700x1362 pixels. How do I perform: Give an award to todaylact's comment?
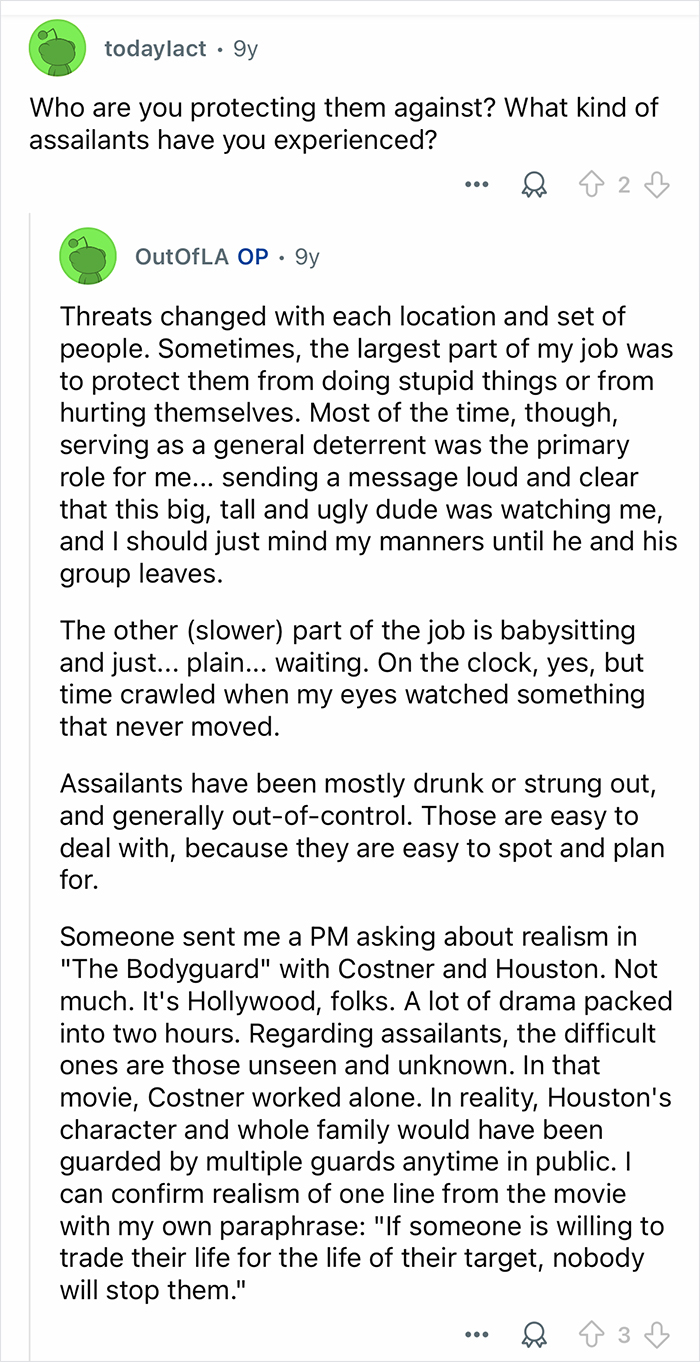point(537,184)
